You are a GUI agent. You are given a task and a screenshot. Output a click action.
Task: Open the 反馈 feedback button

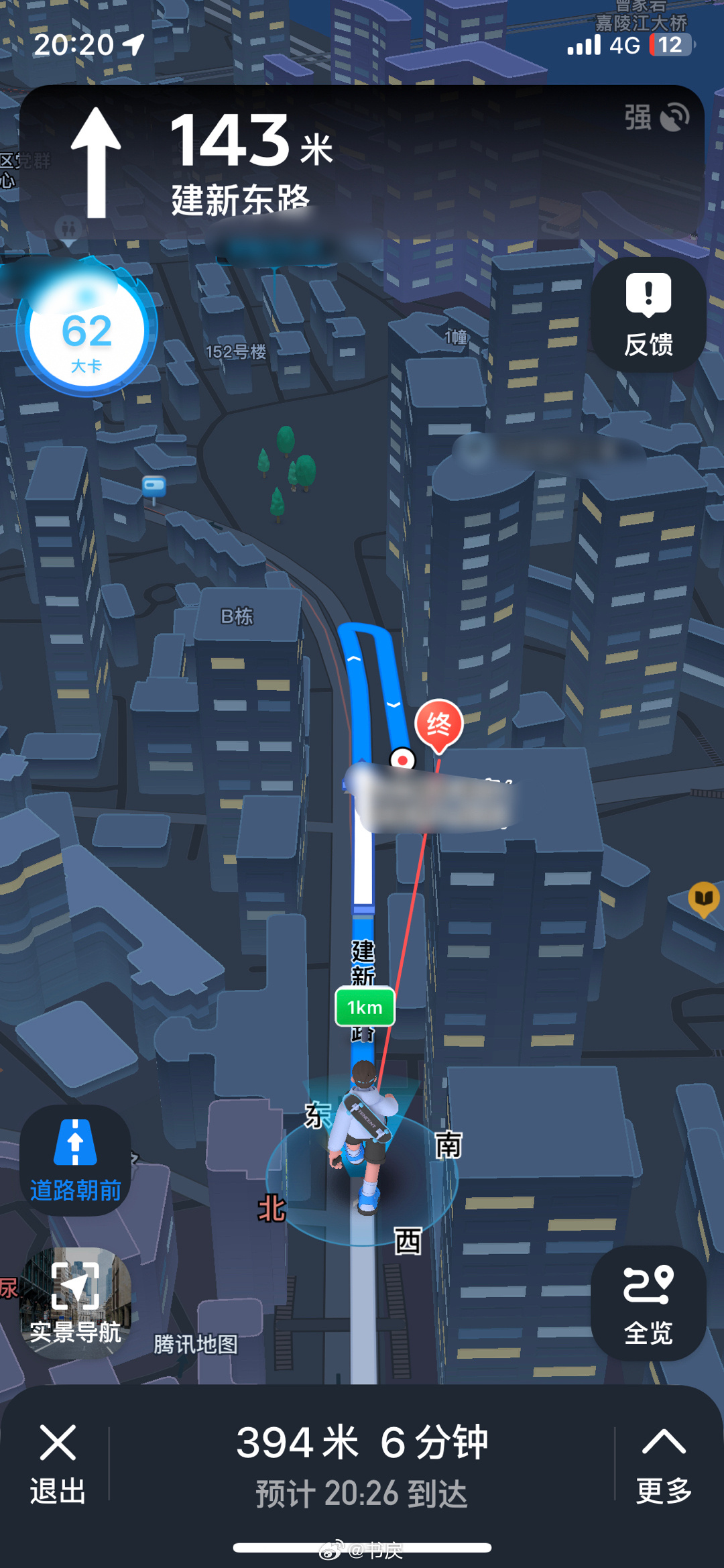point(648,314)
